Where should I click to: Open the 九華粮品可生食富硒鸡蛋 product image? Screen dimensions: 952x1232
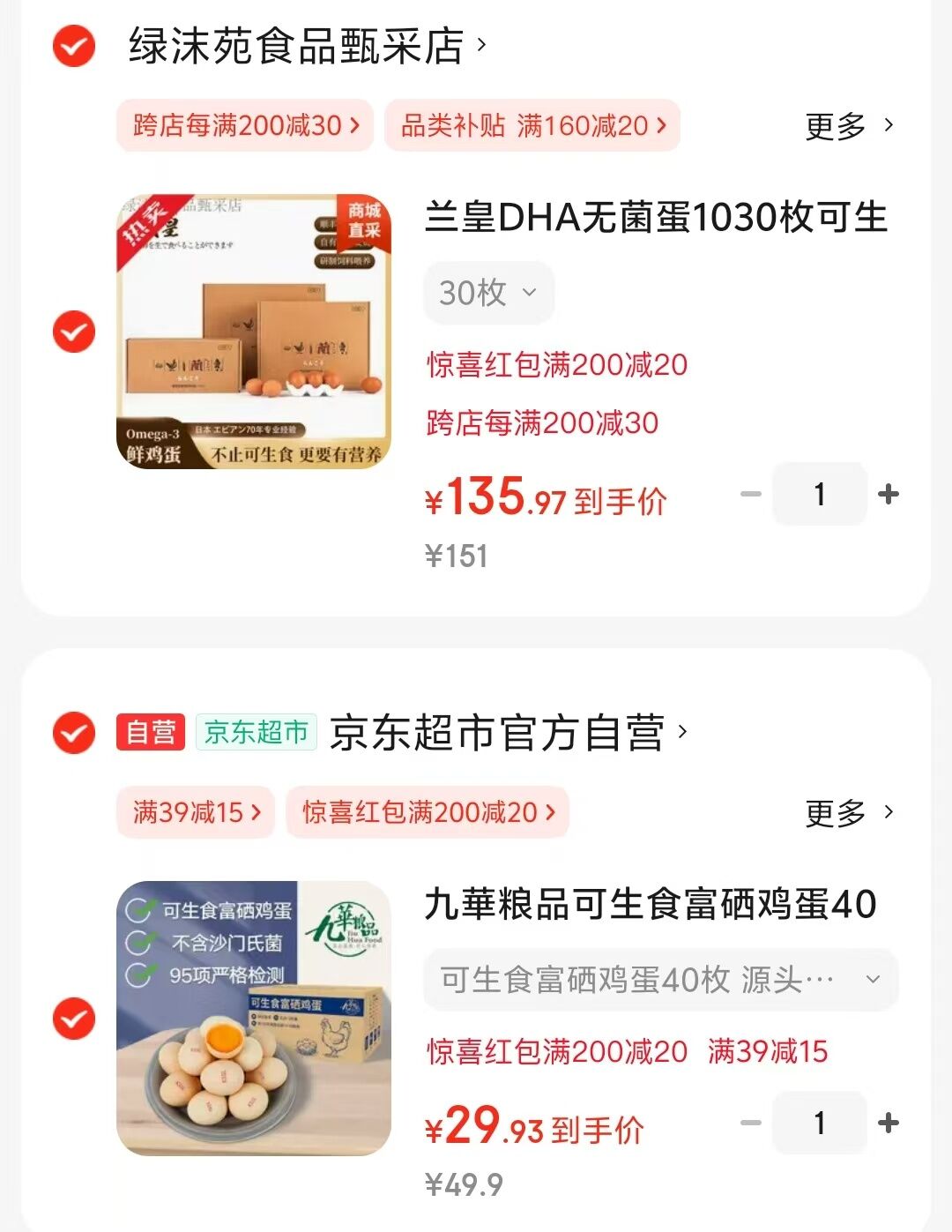pyautogui.click(x=254, y=1019)
